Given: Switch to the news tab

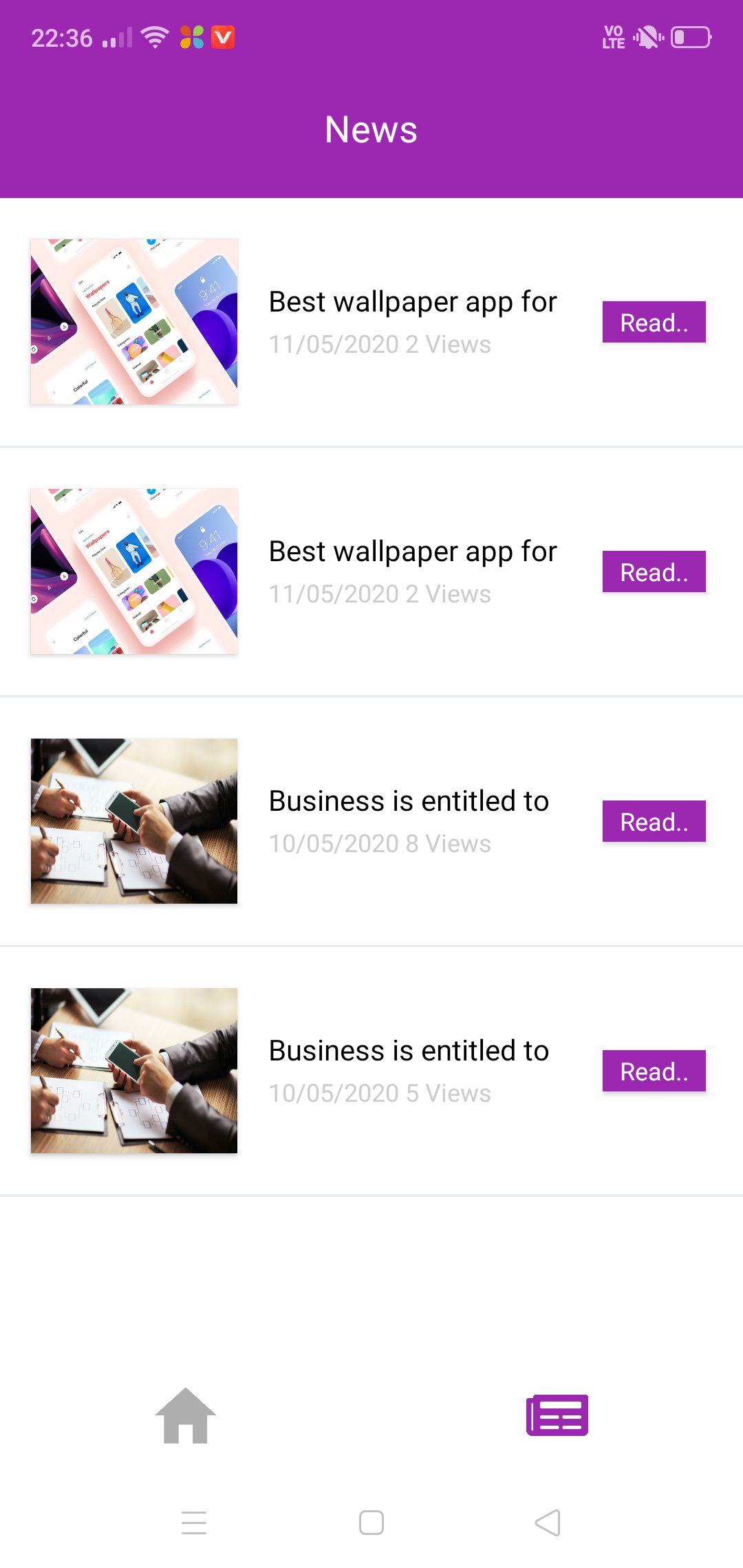Looking at the screenshot, I should tap(557, 1415).
